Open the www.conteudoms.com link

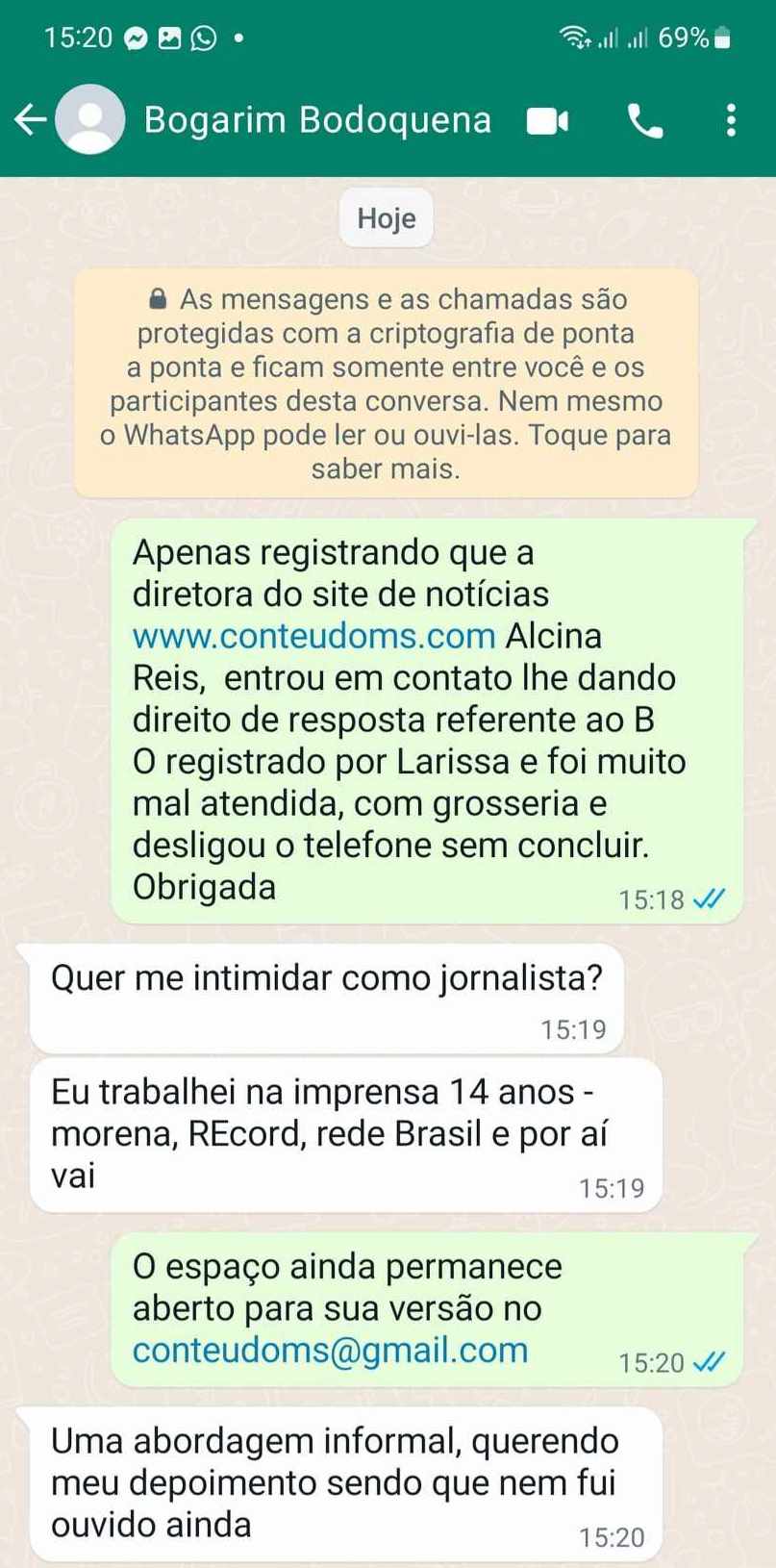coord(313,636)
